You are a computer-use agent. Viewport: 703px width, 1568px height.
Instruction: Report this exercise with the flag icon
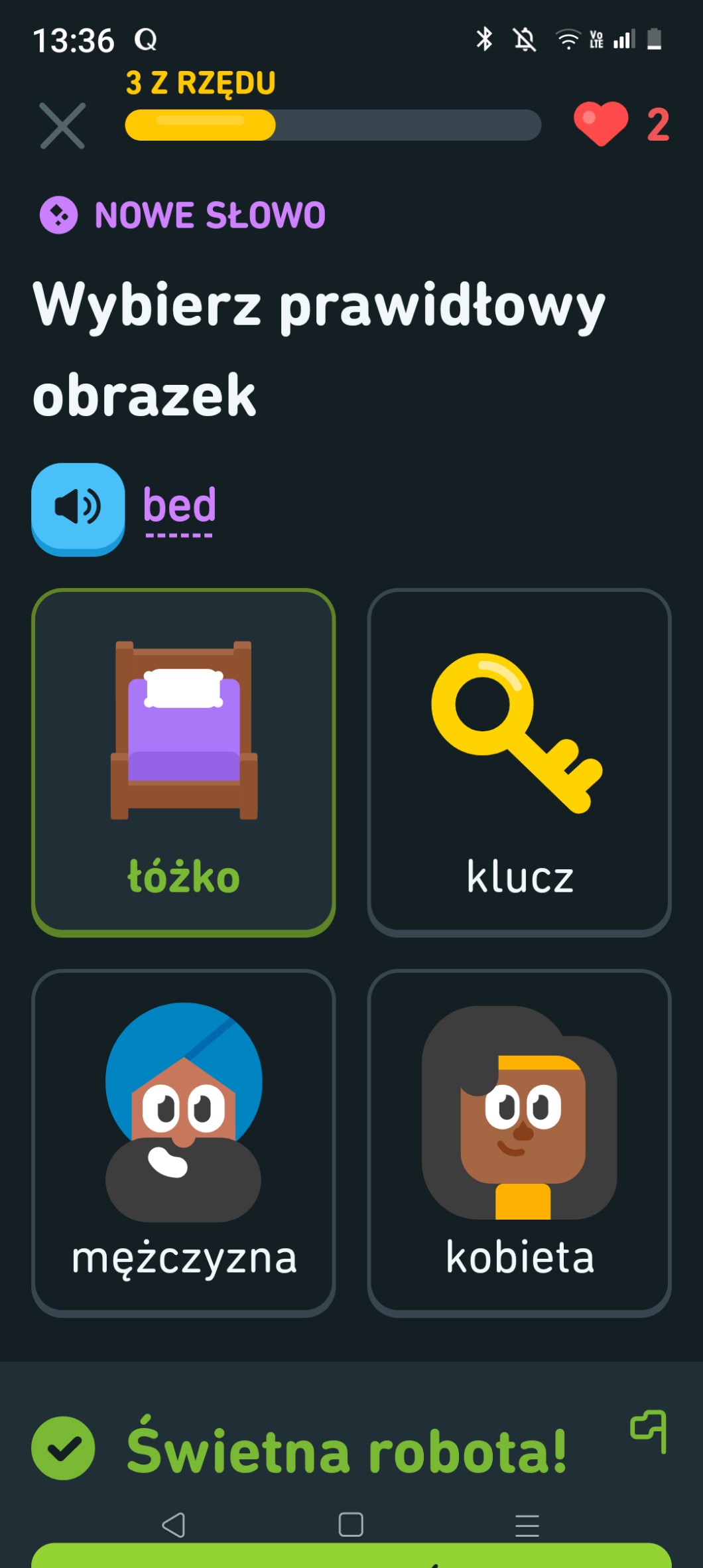649,1431
